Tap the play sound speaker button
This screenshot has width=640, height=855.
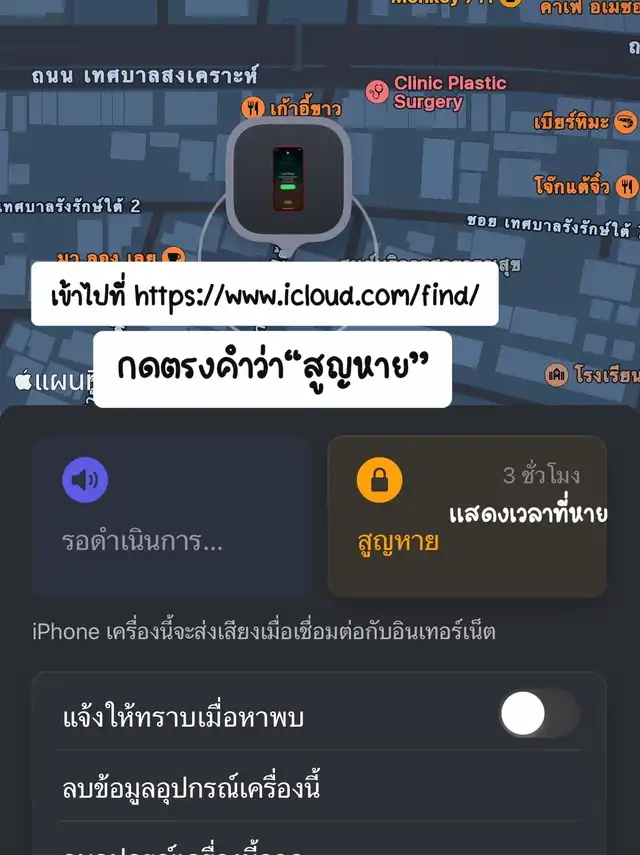click(x=85, y=481)
